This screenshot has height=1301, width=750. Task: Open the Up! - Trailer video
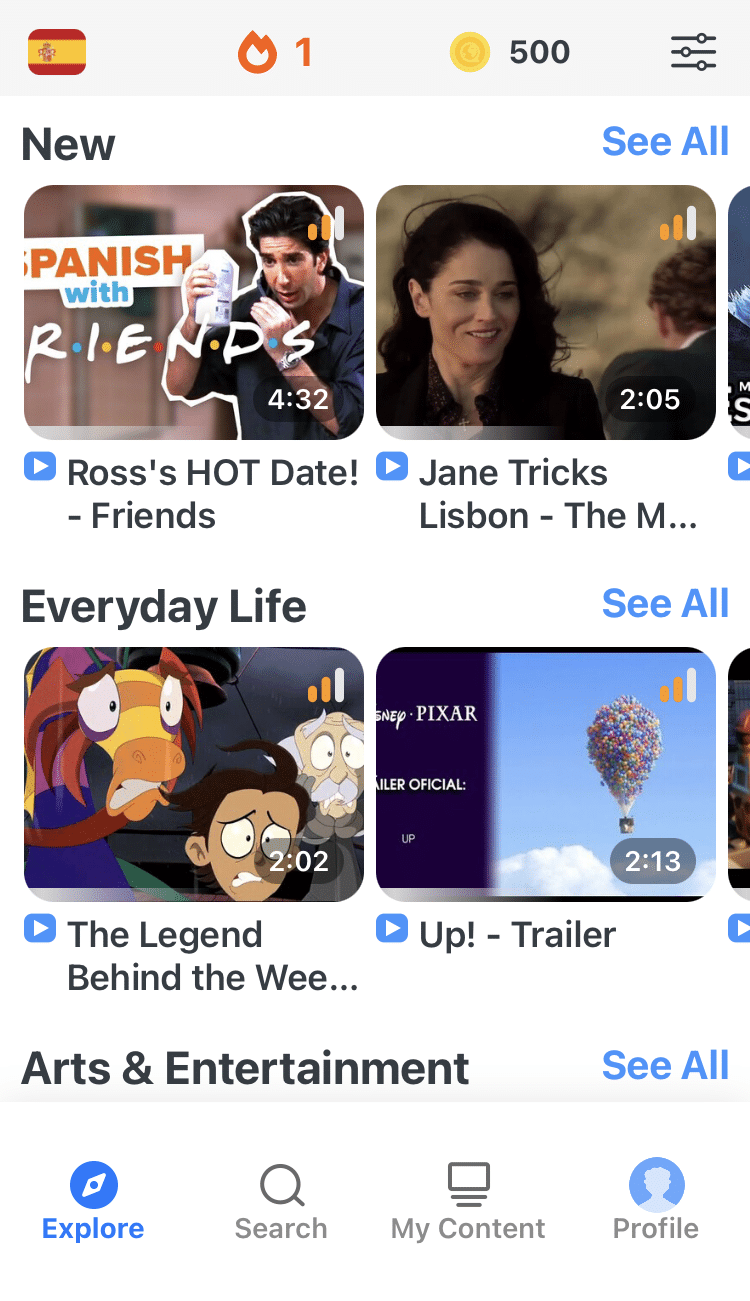[546, 774]
